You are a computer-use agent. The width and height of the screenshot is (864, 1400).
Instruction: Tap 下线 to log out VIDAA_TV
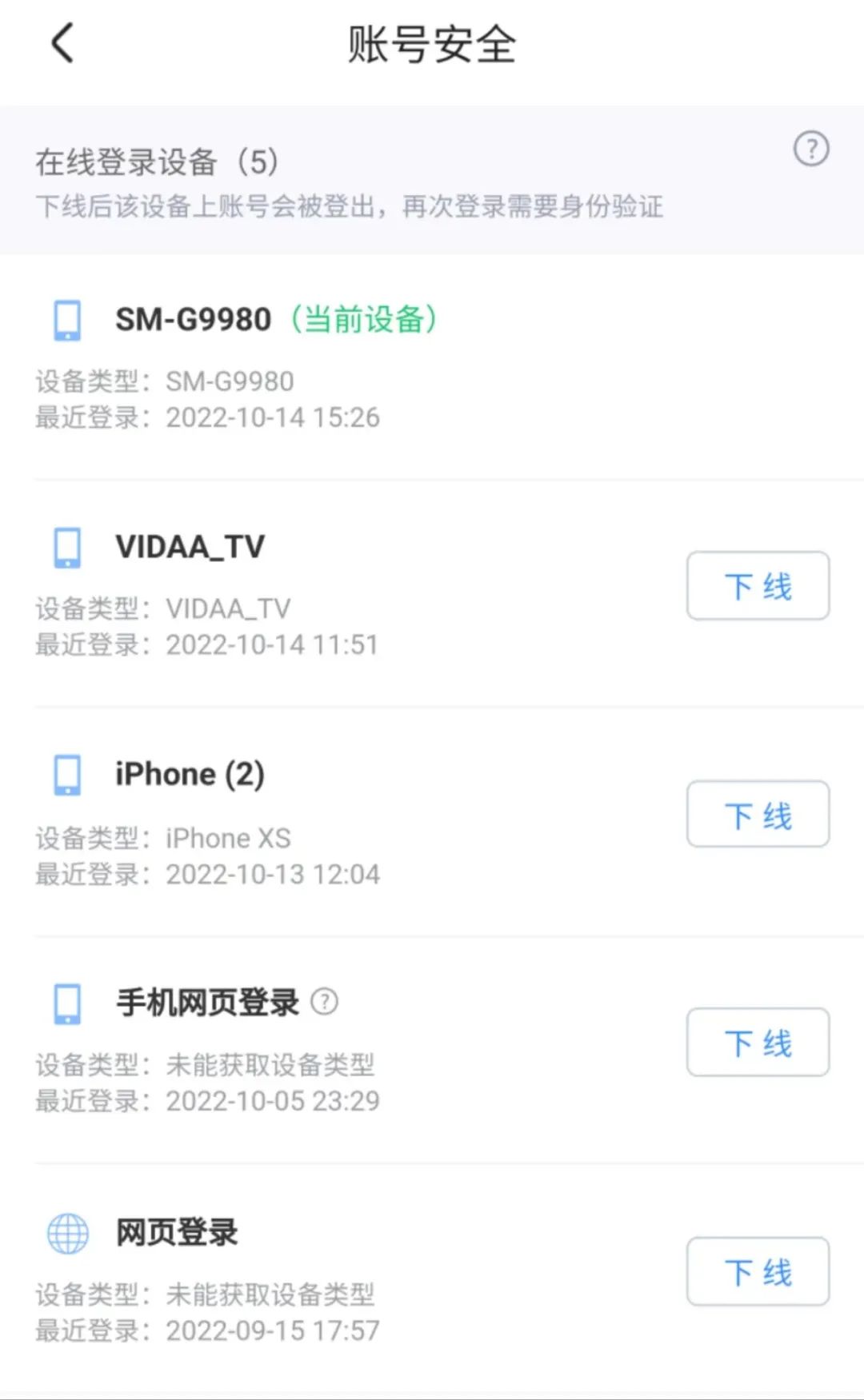757,585
